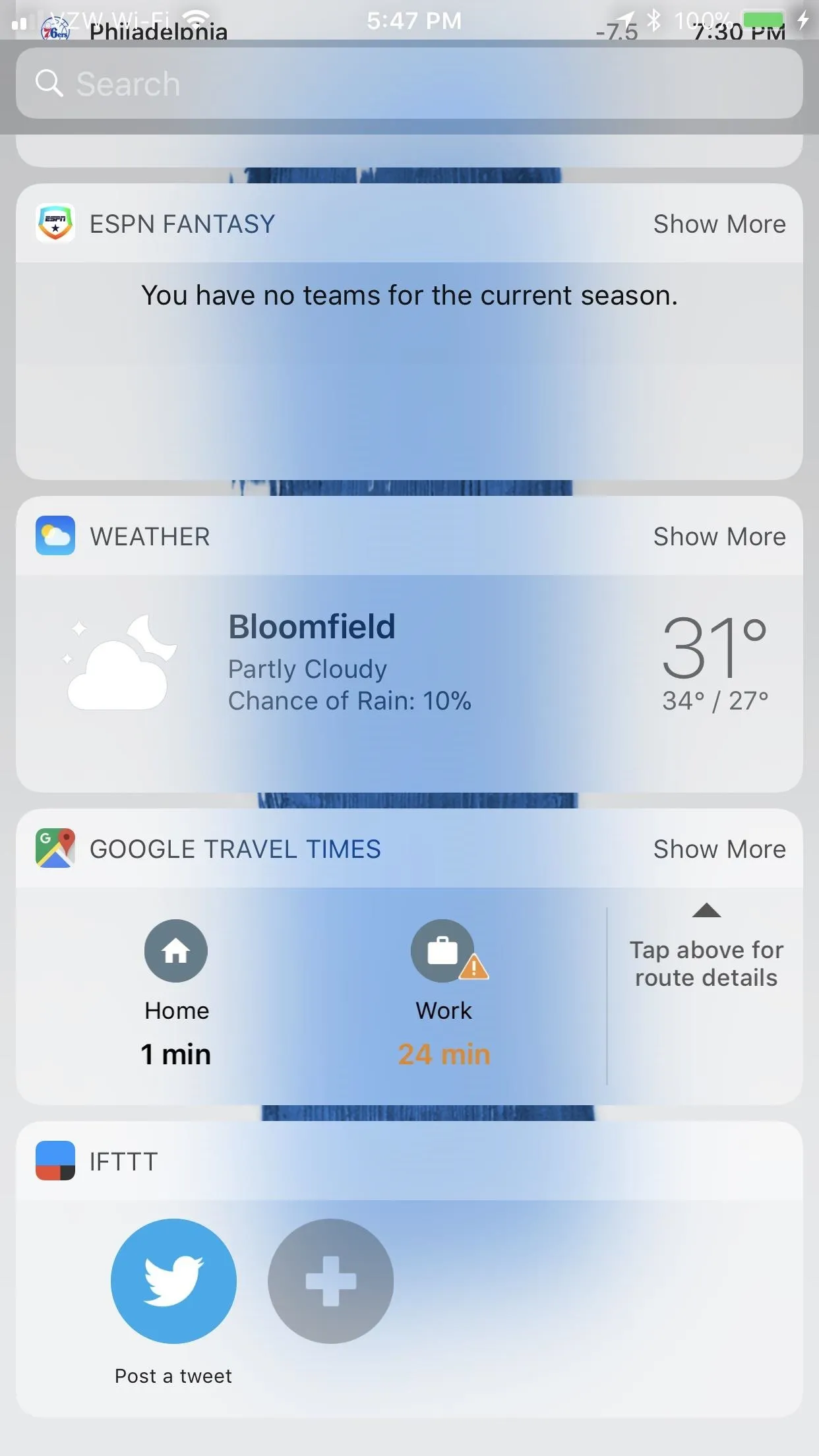819x1456 pixels.
Task: Expand Weather widget with Show More
Action: click(719, 537)
